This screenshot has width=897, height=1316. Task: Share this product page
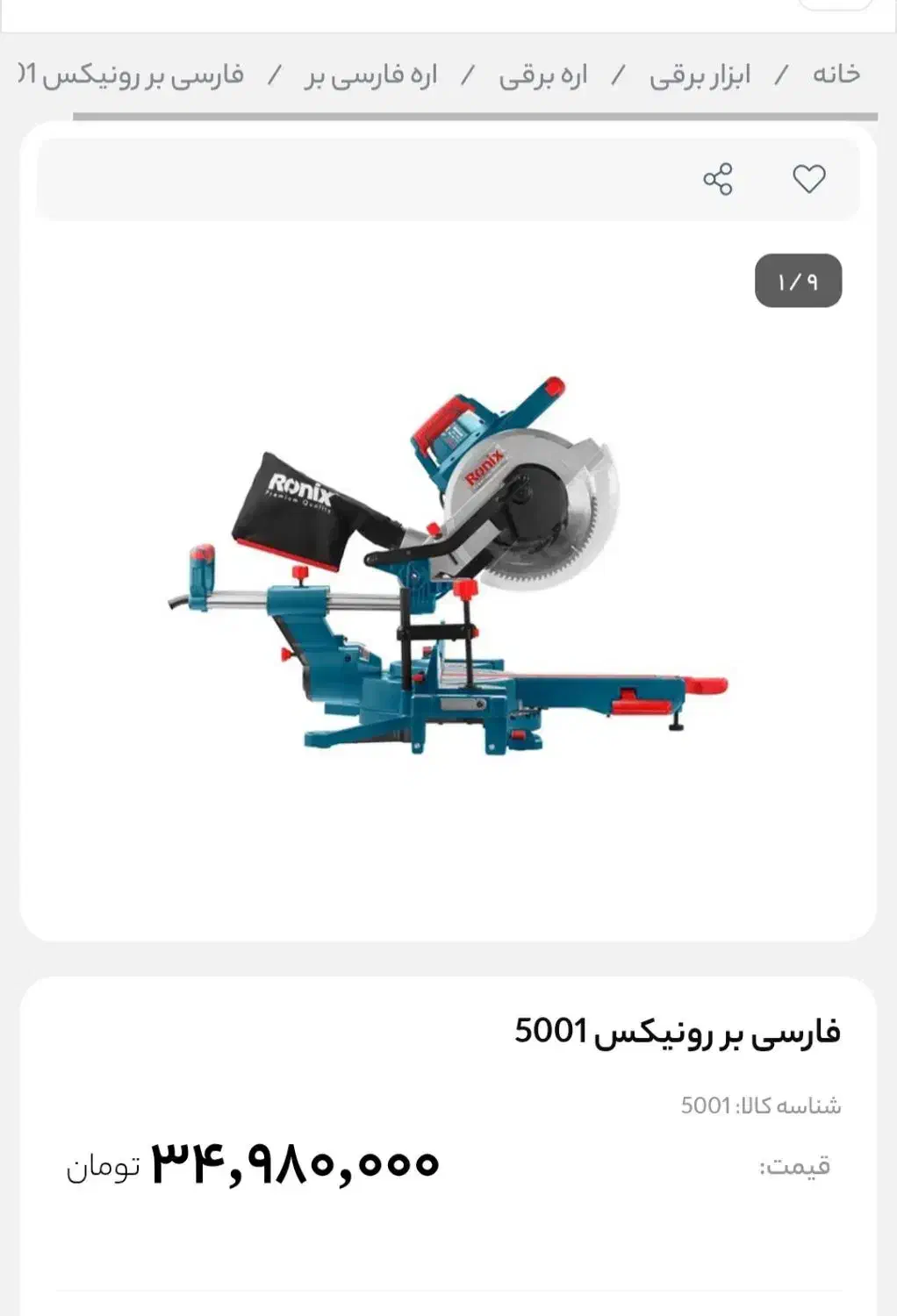click(x=717, y=179)
